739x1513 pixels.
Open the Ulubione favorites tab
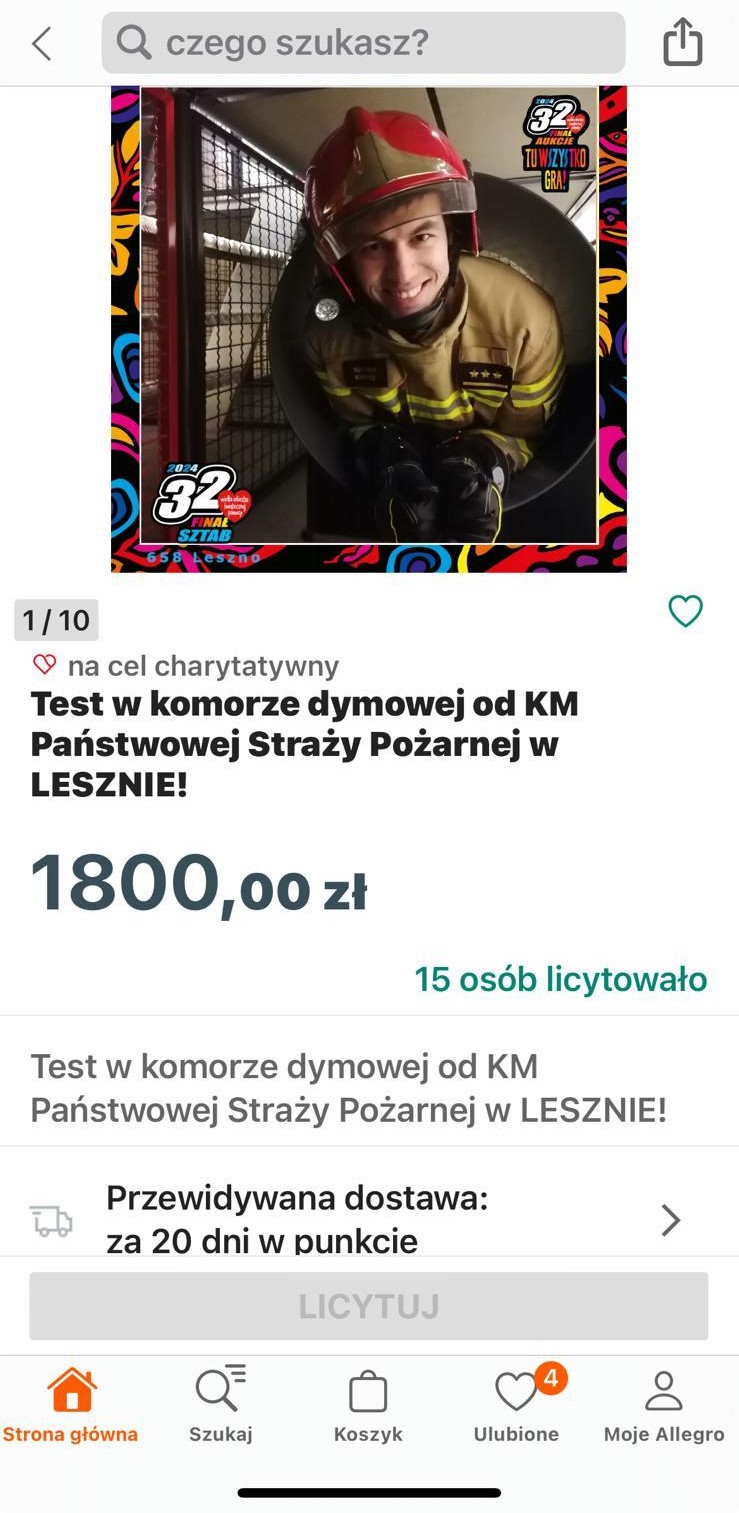pos(516,1406)
